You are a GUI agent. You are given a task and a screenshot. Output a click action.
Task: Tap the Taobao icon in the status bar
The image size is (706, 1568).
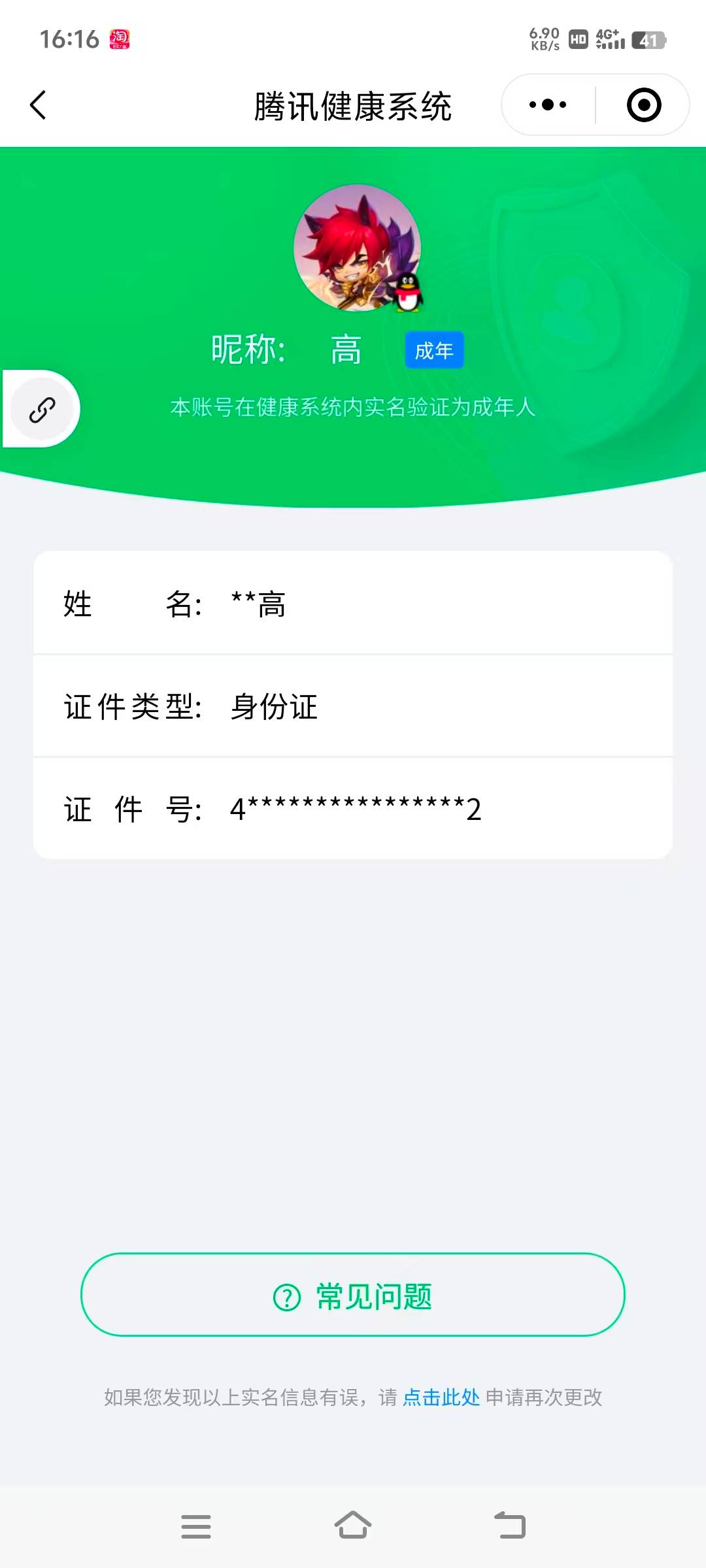pos(120,39)
